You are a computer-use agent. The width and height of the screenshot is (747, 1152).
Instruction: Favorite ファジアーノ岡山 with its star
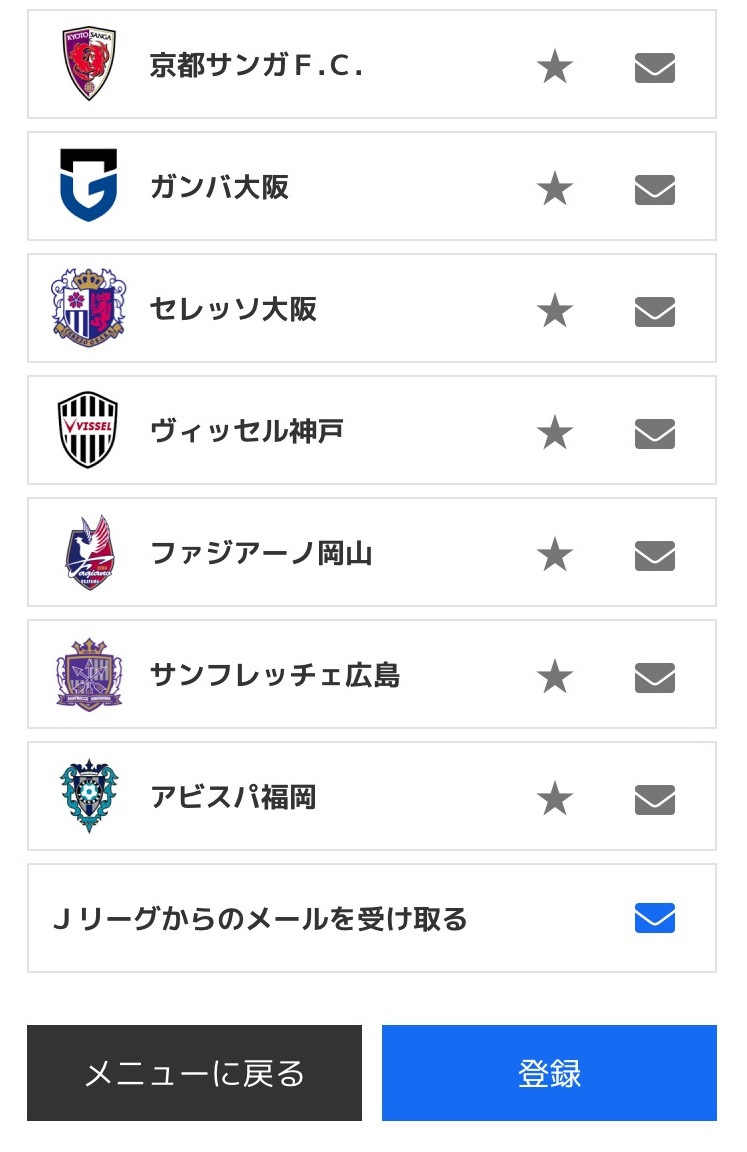[x=554, y=555]
